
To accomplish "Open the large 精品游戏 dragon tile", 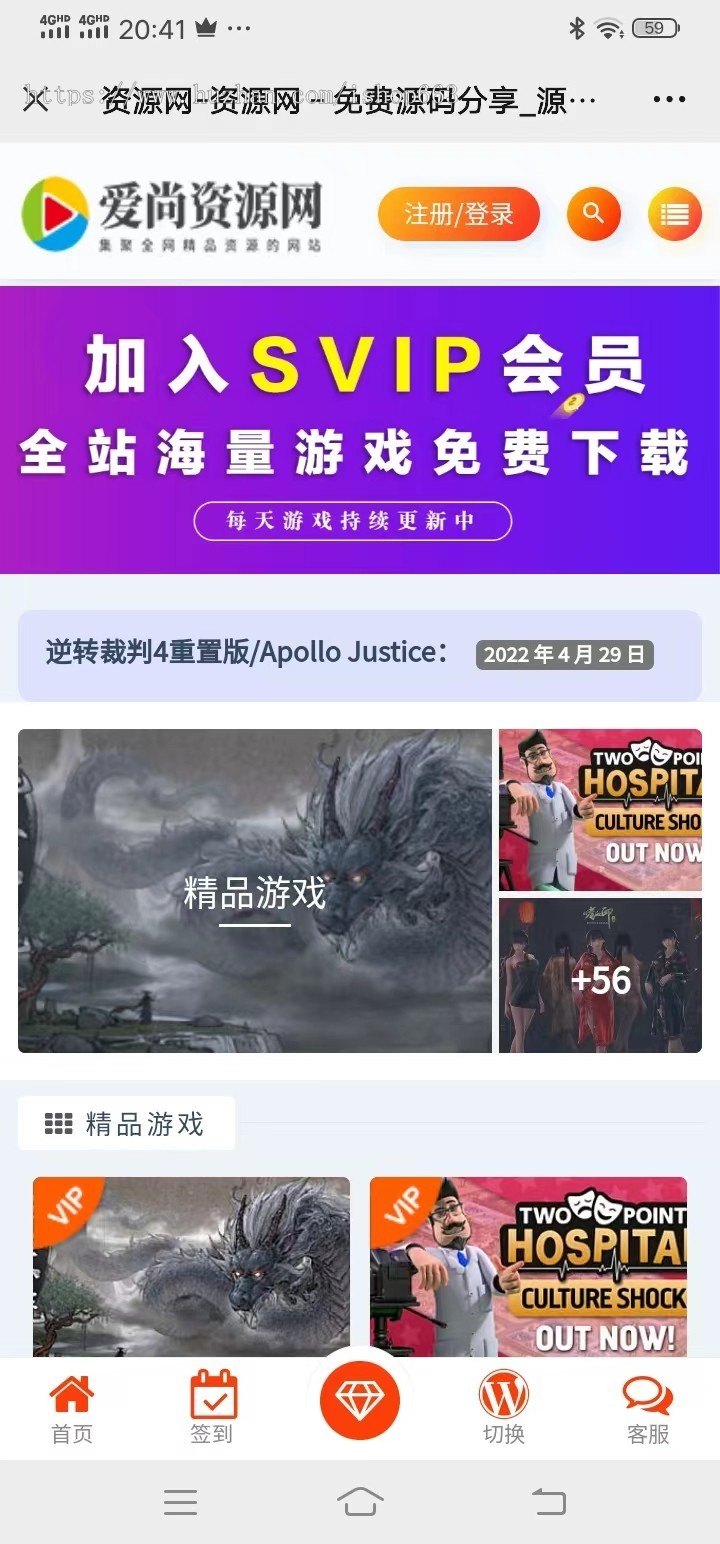I will pos(255,891).
